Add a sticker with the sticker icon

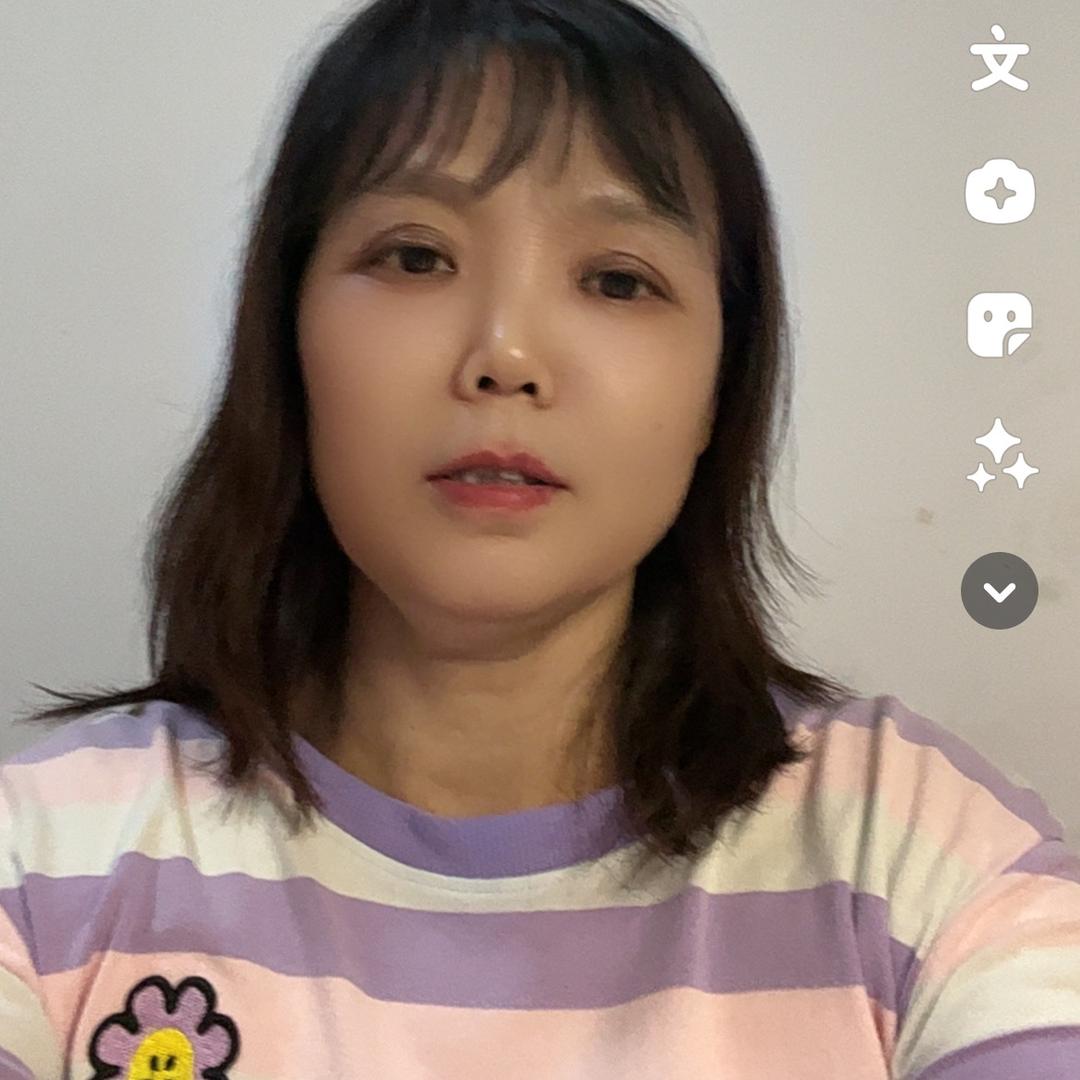click(999, 325)
